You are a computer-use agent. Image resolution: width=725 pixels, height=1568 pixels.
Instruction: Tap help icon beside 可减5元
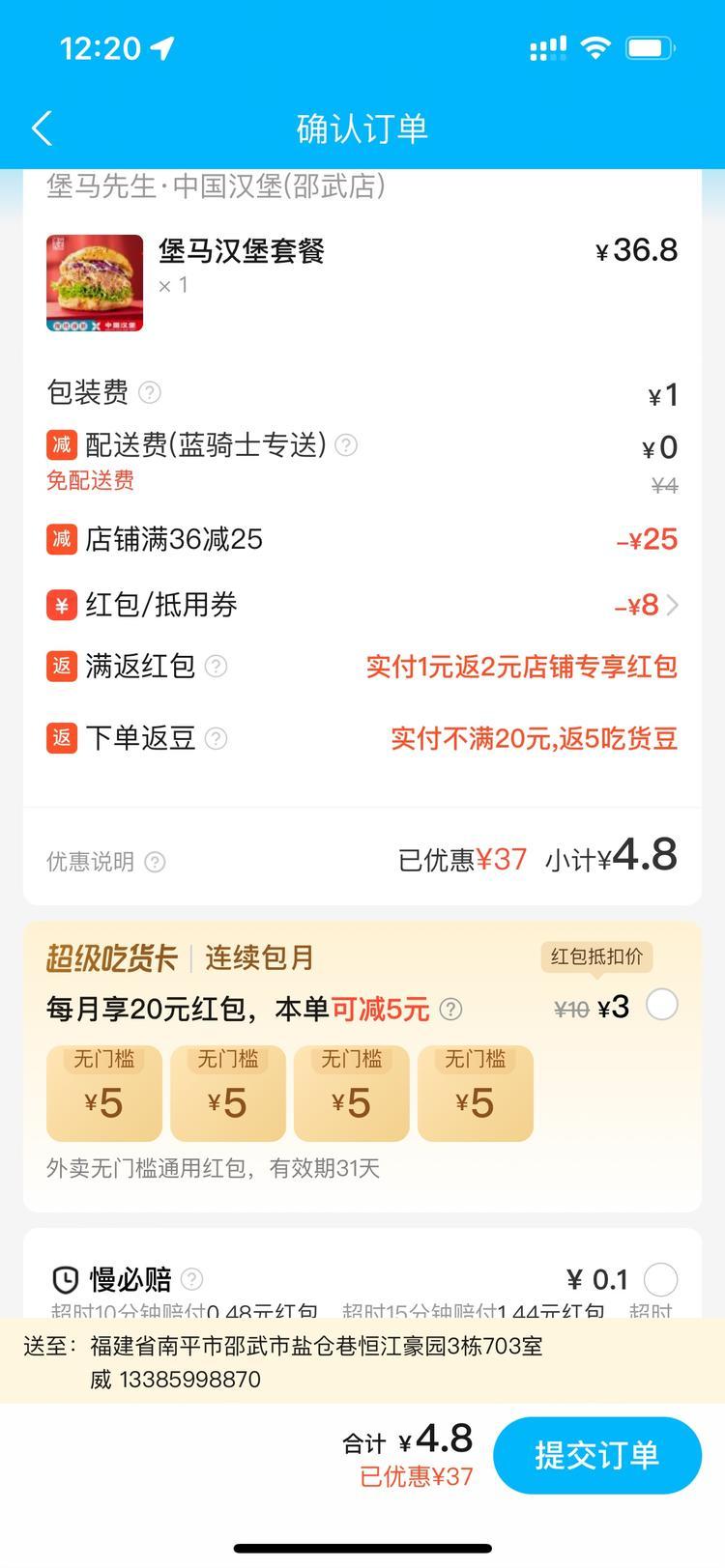coord(450,1010)
